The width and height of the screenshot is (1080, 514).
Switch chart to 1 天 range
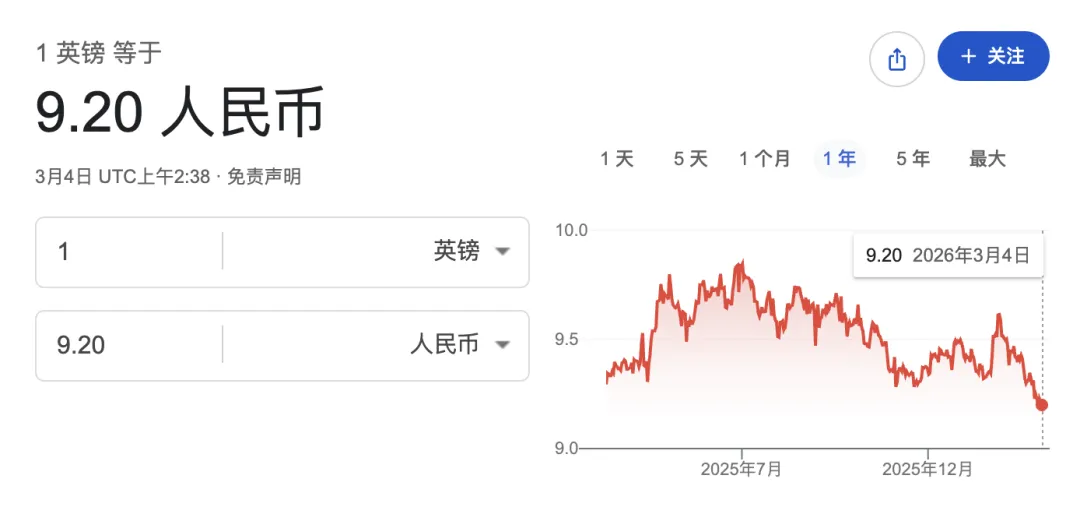(x=617, y=158)
